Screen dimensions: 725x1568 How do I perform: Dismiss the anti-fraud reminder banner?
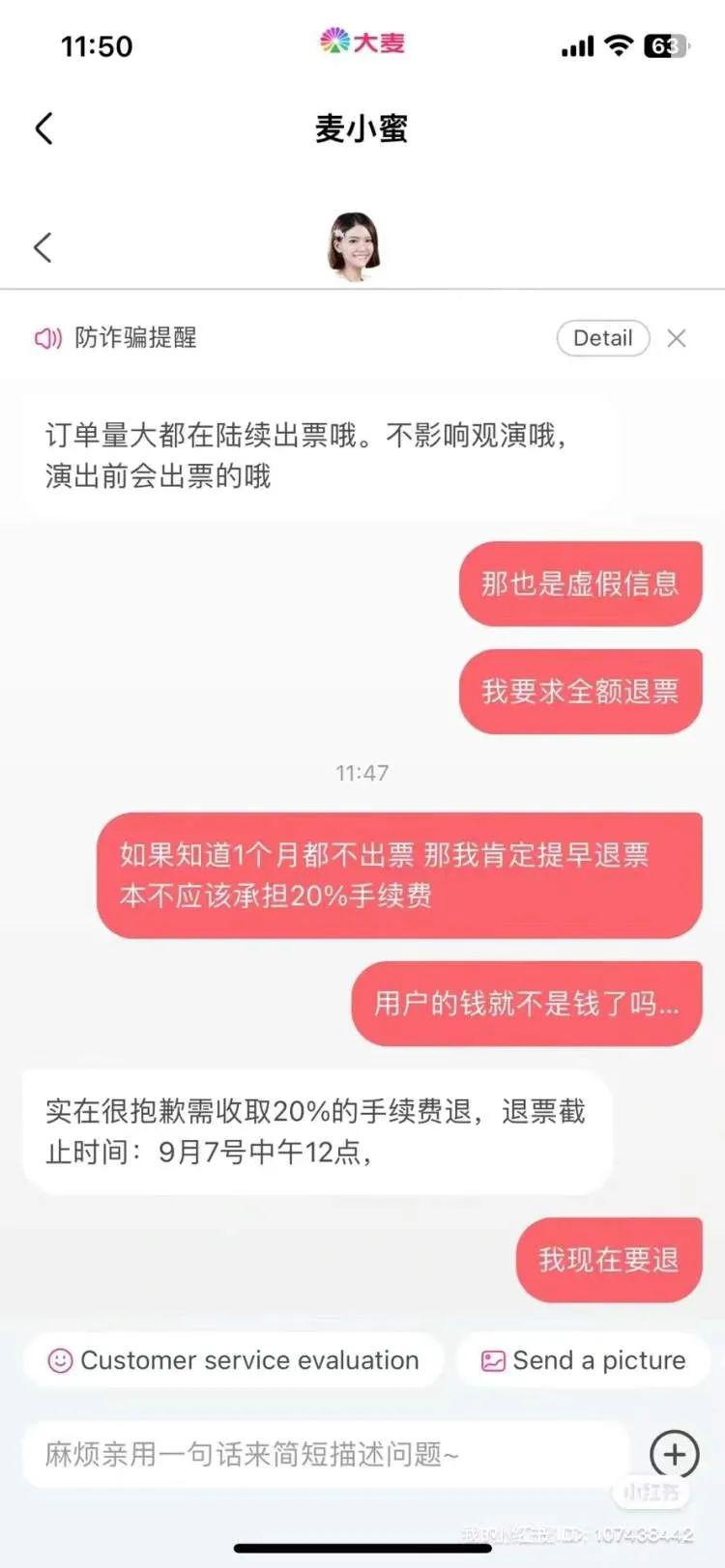tap(677, 338)
